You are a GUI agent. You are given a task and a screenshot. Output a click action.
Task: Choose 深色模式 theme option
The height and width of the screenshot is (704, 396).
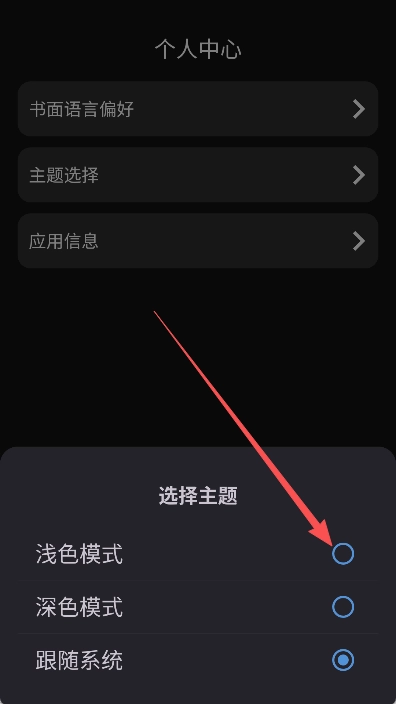point(198,607)
